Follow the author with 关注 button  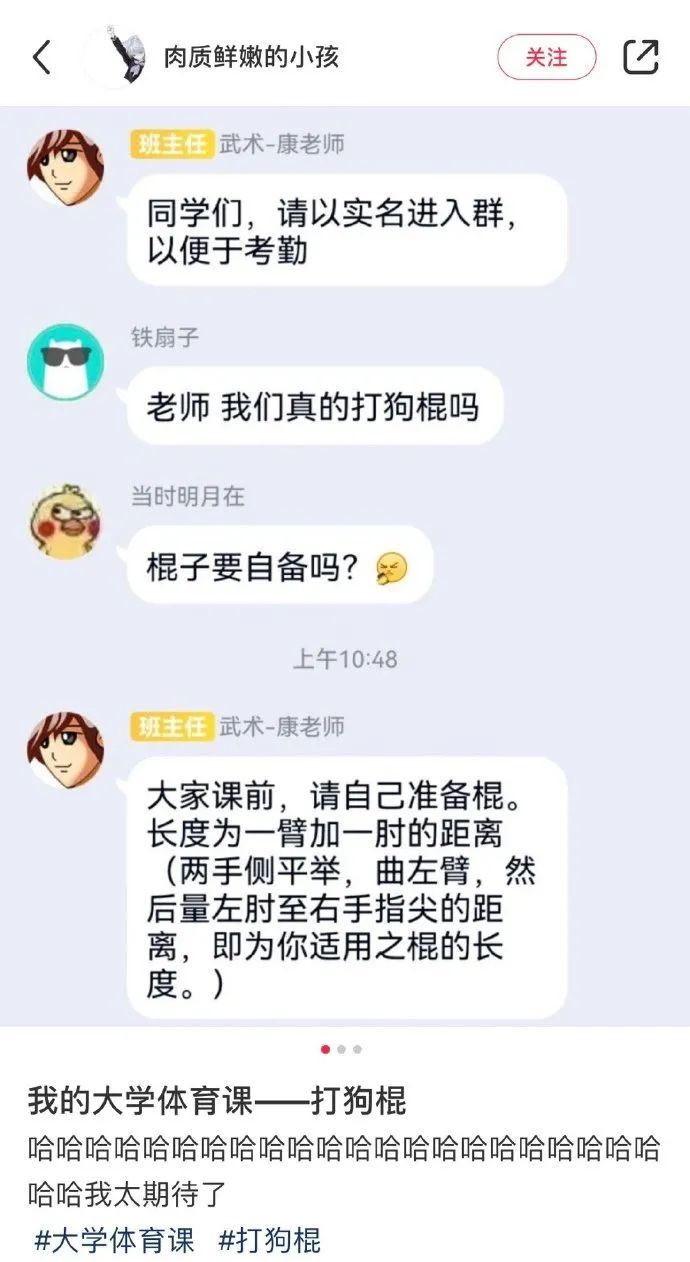click(x=546, y=57)
